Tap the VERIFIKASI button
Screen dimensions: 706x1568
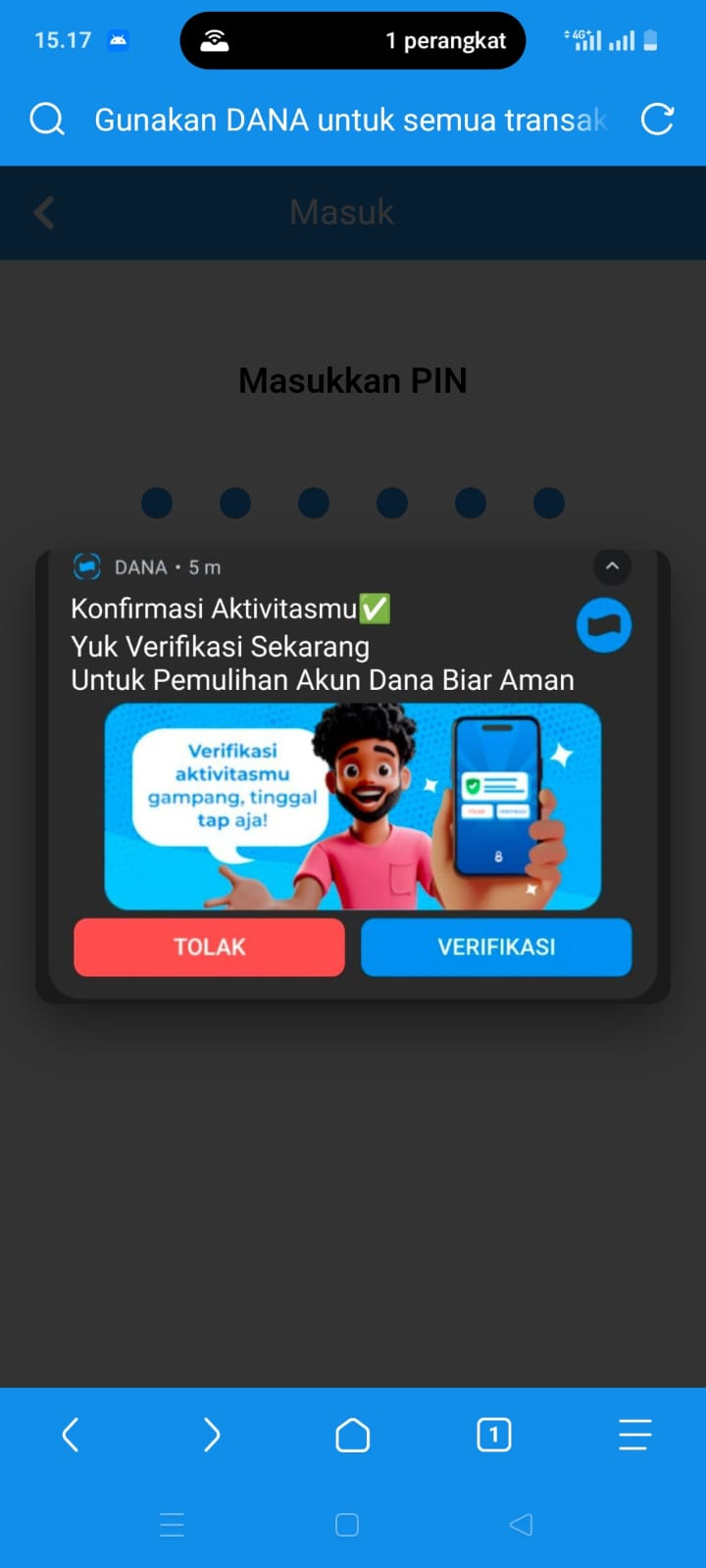tap(496, 947)
